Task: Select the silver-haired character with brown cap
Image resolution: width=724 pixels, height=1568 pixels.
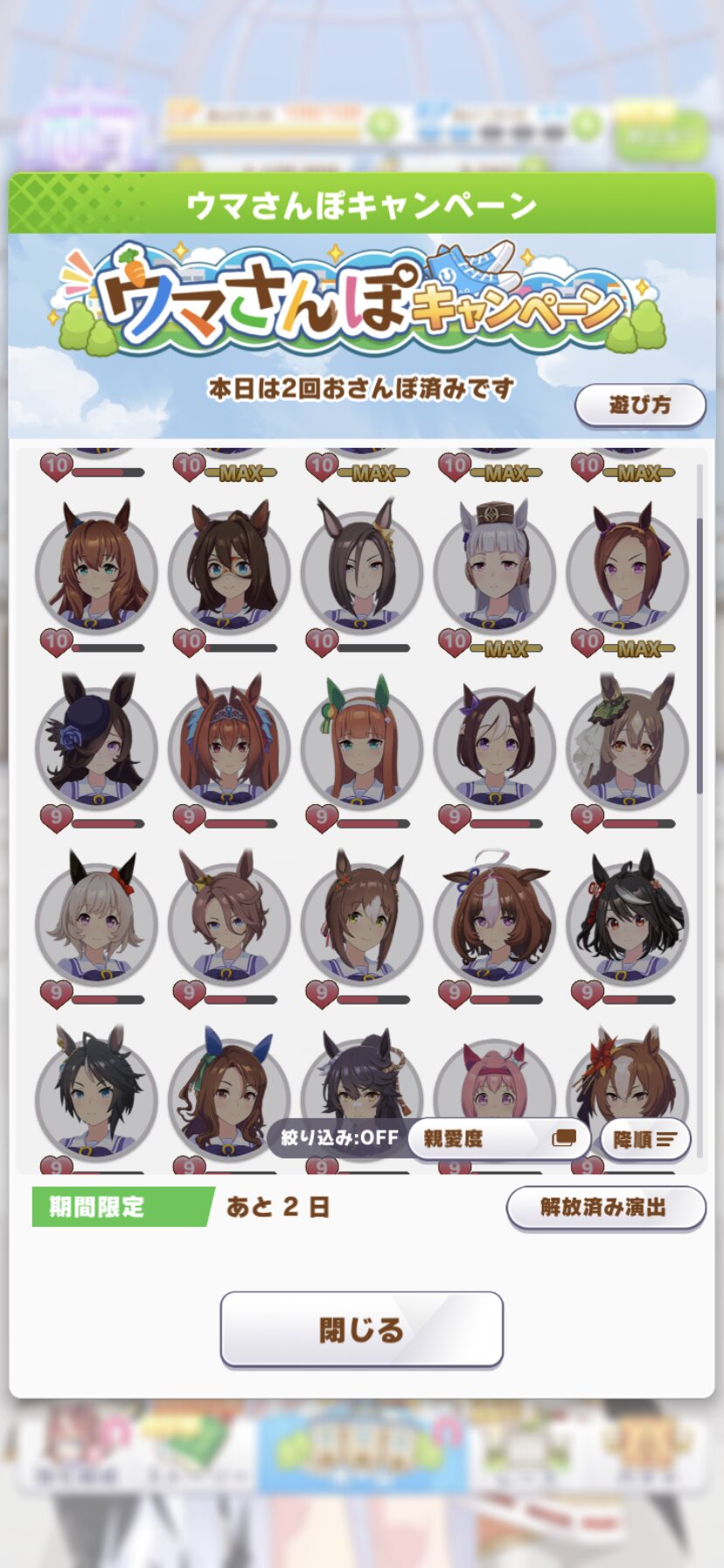Action: click(495, 567)
